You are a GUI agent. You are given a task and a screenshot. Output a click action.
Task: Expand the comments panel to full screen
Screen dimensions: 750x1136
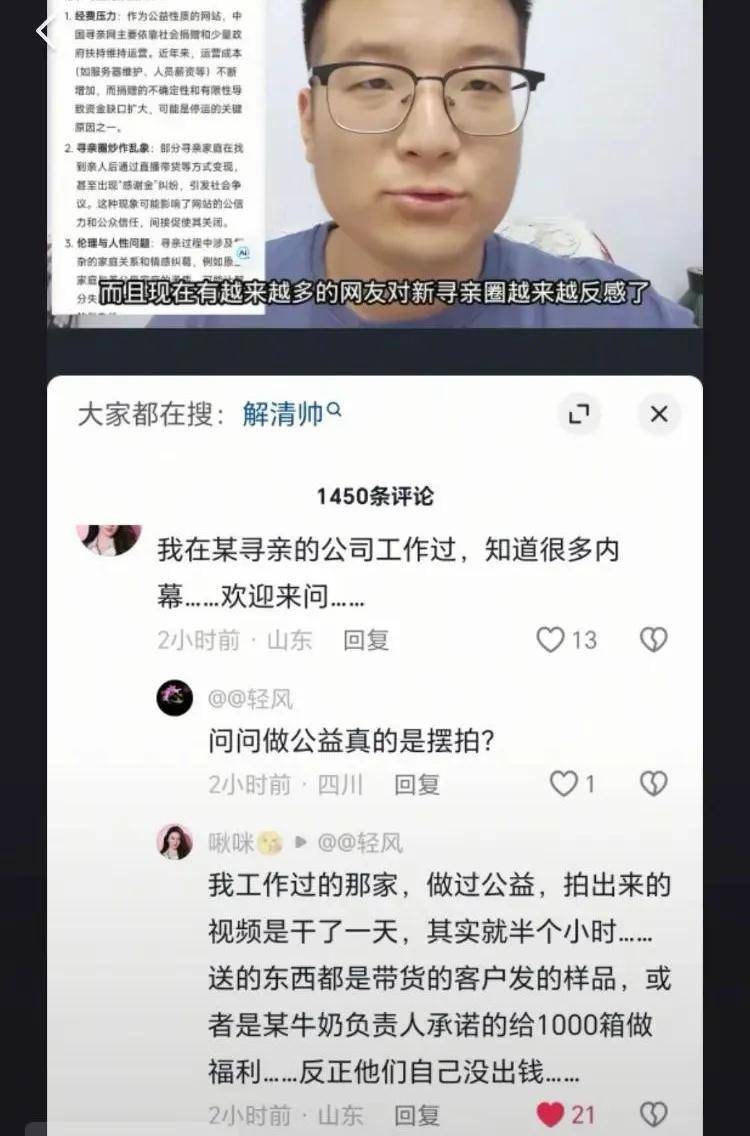pos(579,414)
